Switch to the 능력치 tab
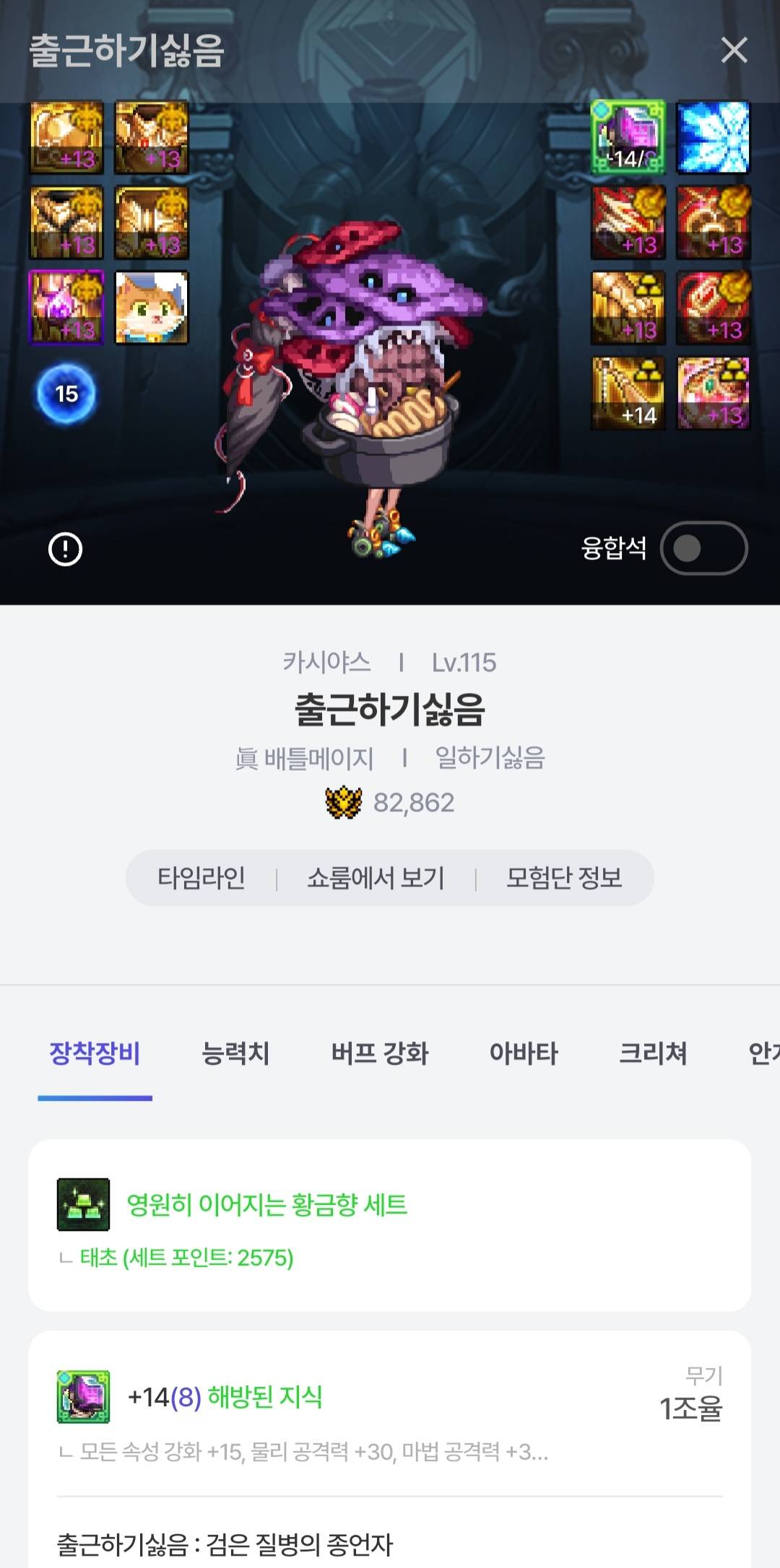The width and height of the screenshot is (780, 1568). [235, 1053]
